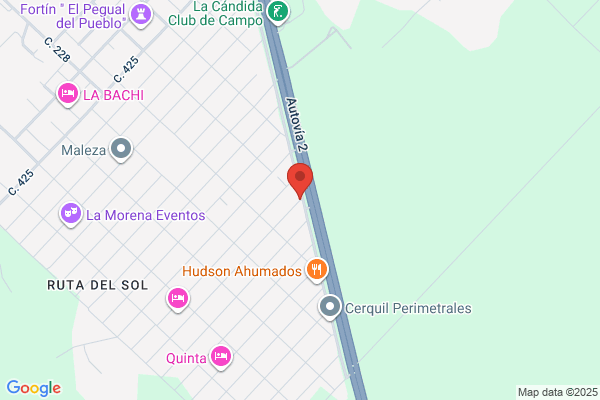Select the LA BACHI lodging marker

click(67, 94)
